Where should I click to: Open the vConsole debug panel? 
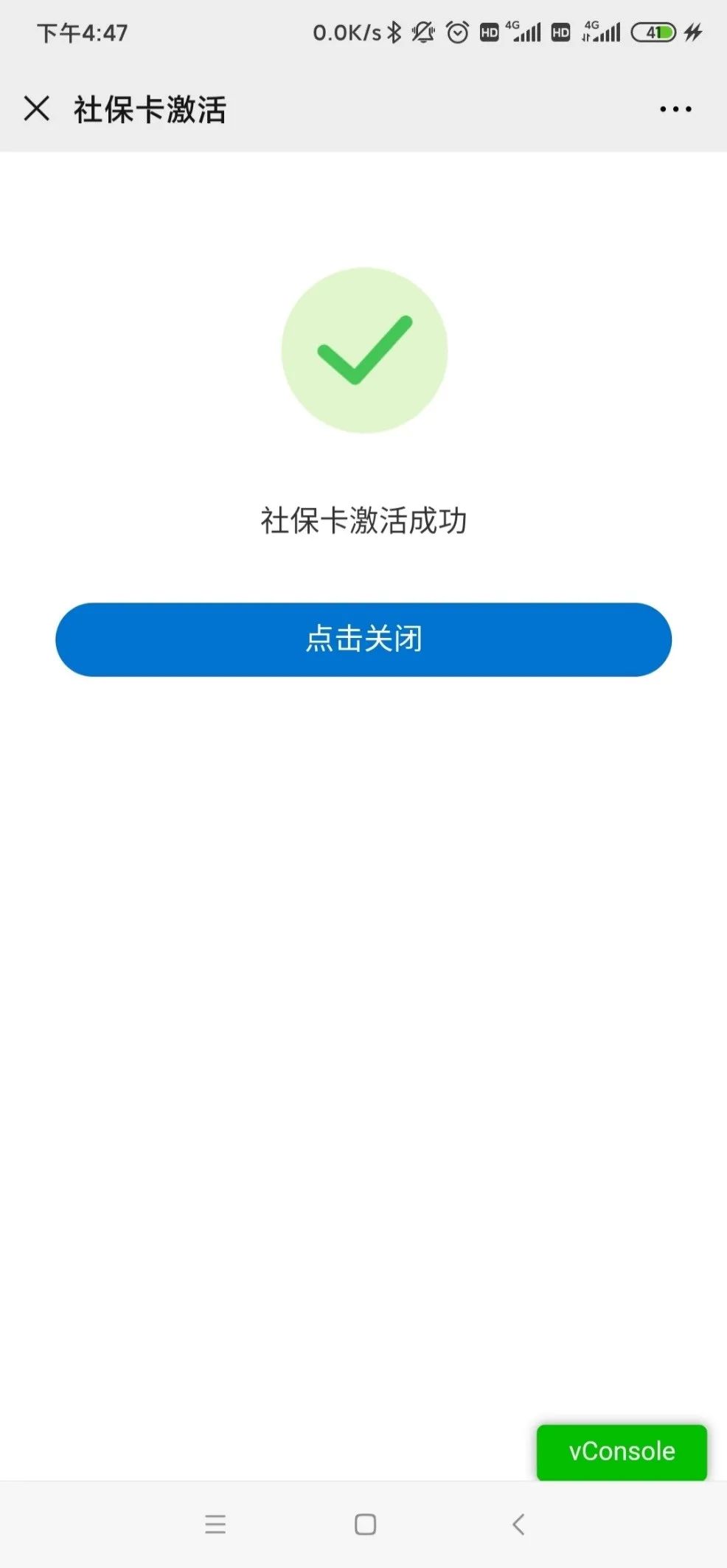621,1451
